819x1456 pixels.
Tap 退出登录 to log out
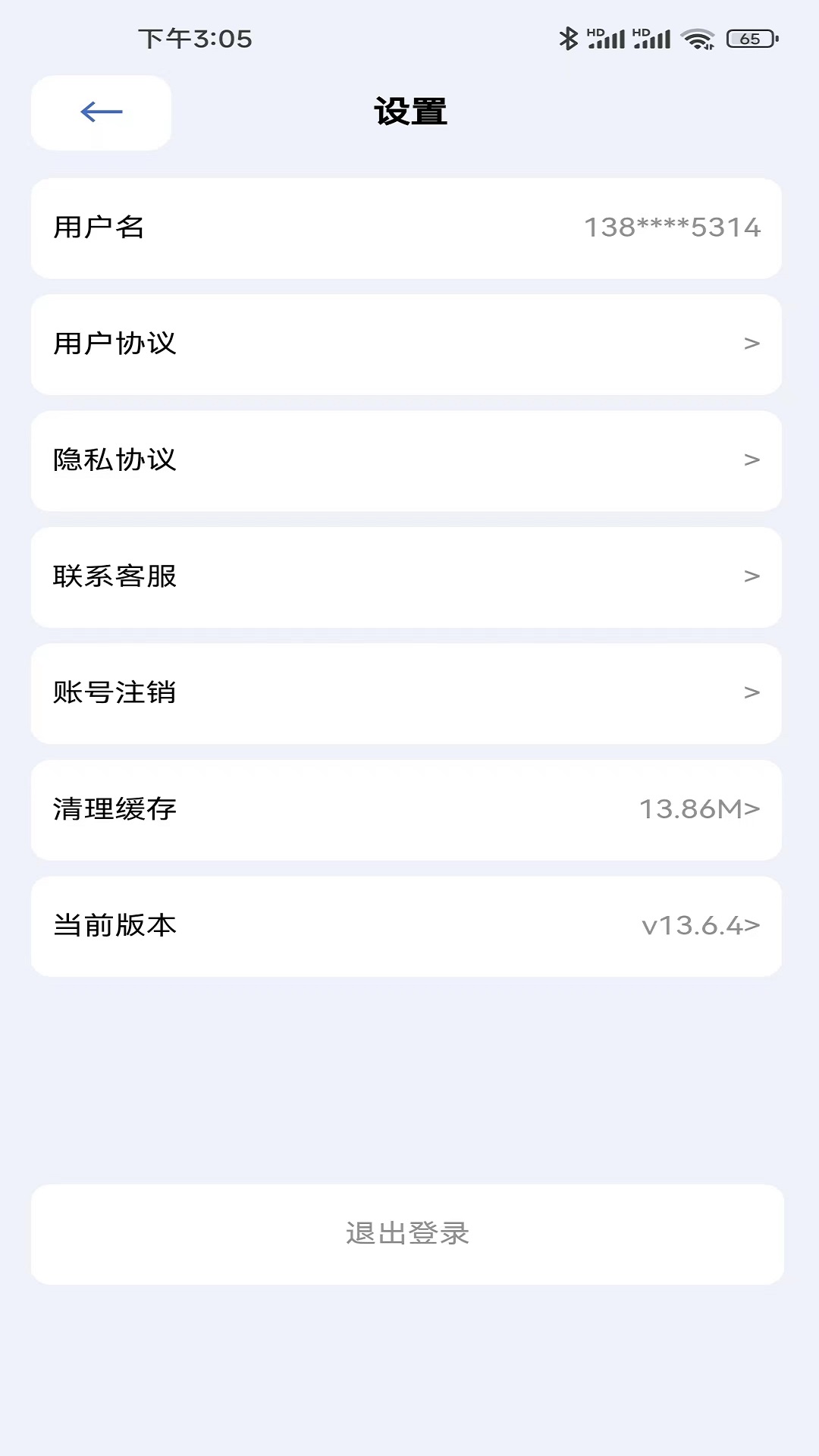pyautogui.click(x=408, y=1234)
